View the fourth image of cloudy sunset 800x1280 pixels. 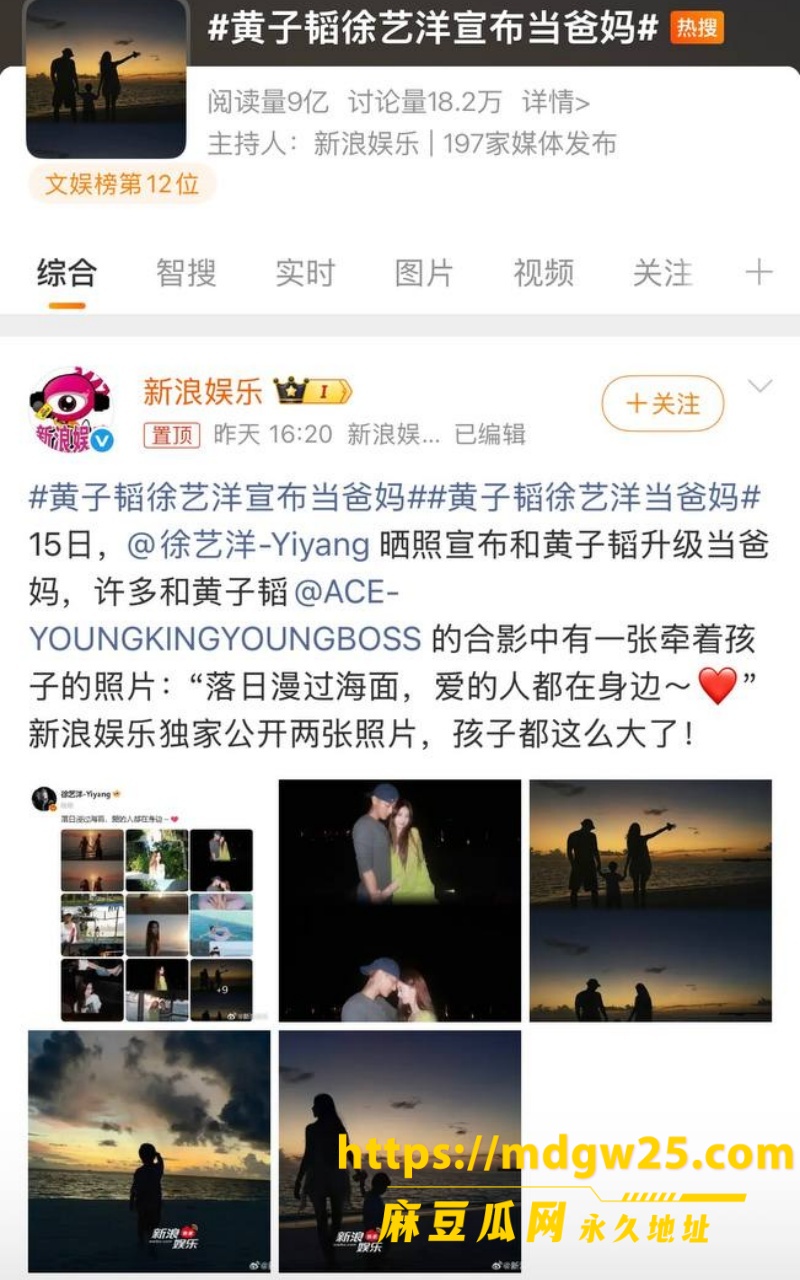coord(149,1151)
